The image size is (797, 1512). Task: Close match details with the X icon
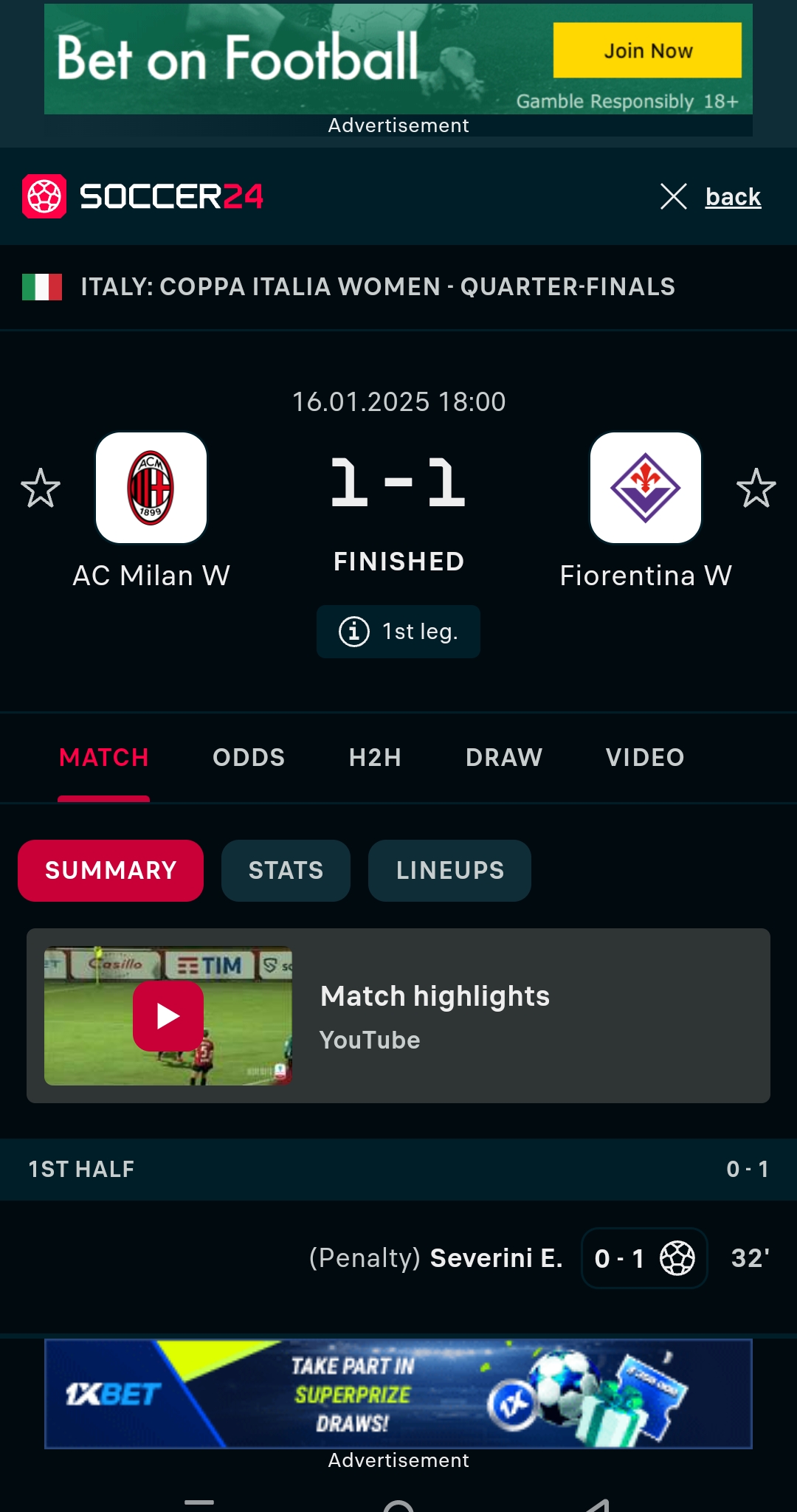[x=673, y=196]
